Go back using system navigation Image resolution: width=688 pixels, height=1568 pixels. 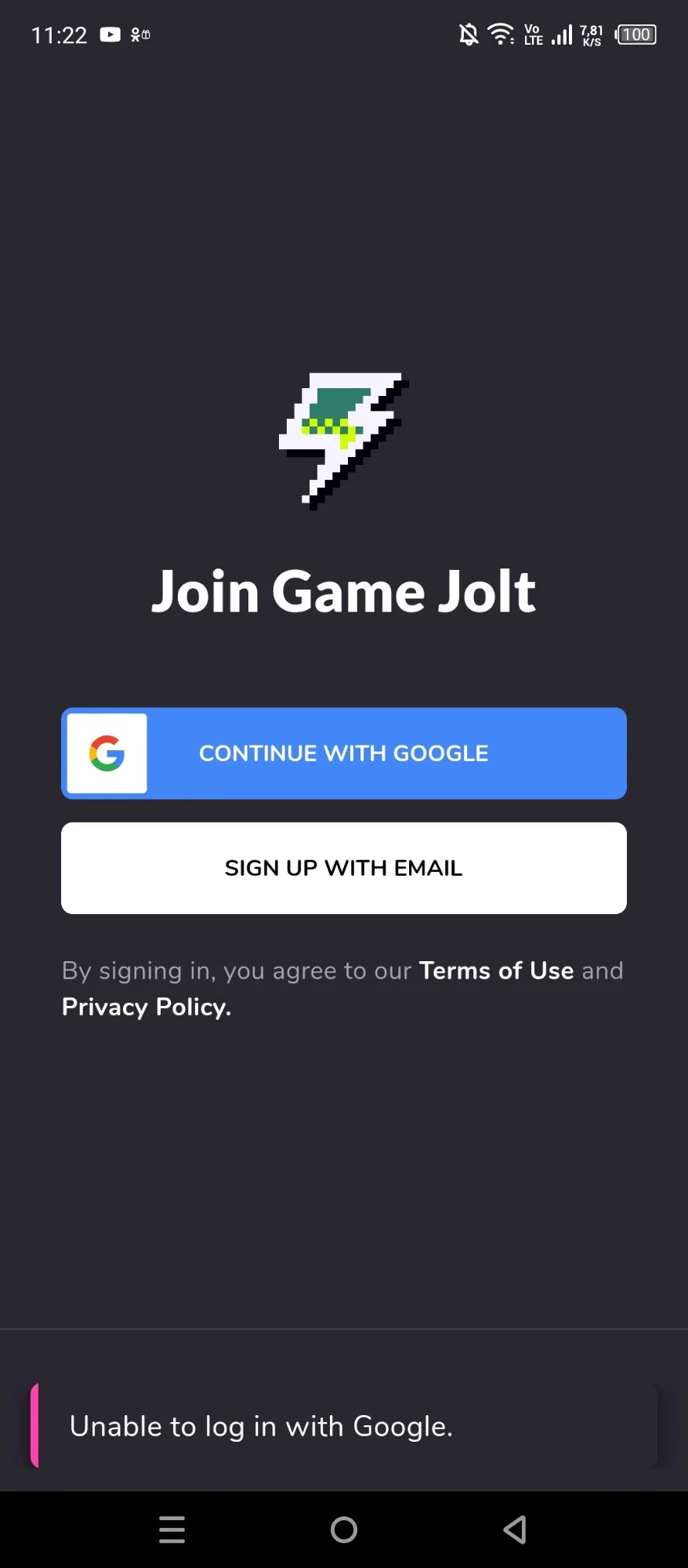tap(515, 1530)
